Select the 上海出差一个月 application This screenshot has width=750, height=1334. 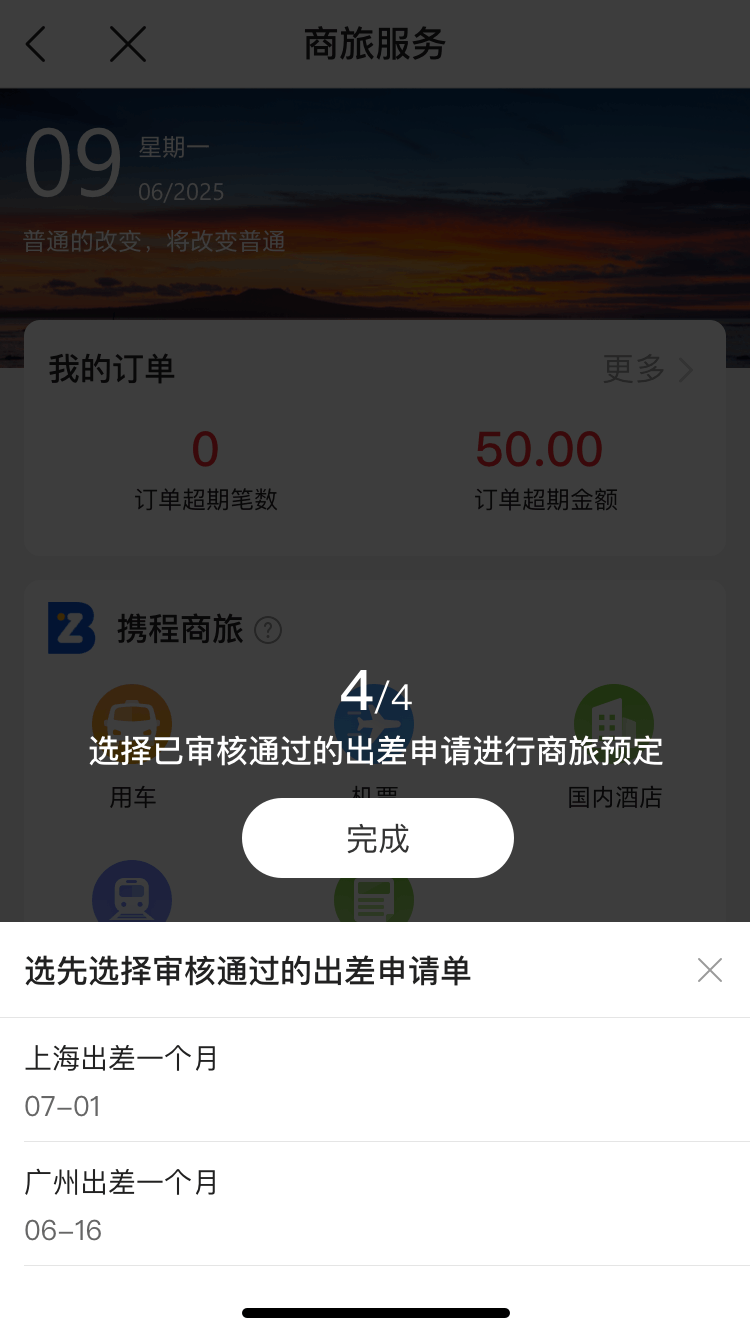[x=375, y=1080]
